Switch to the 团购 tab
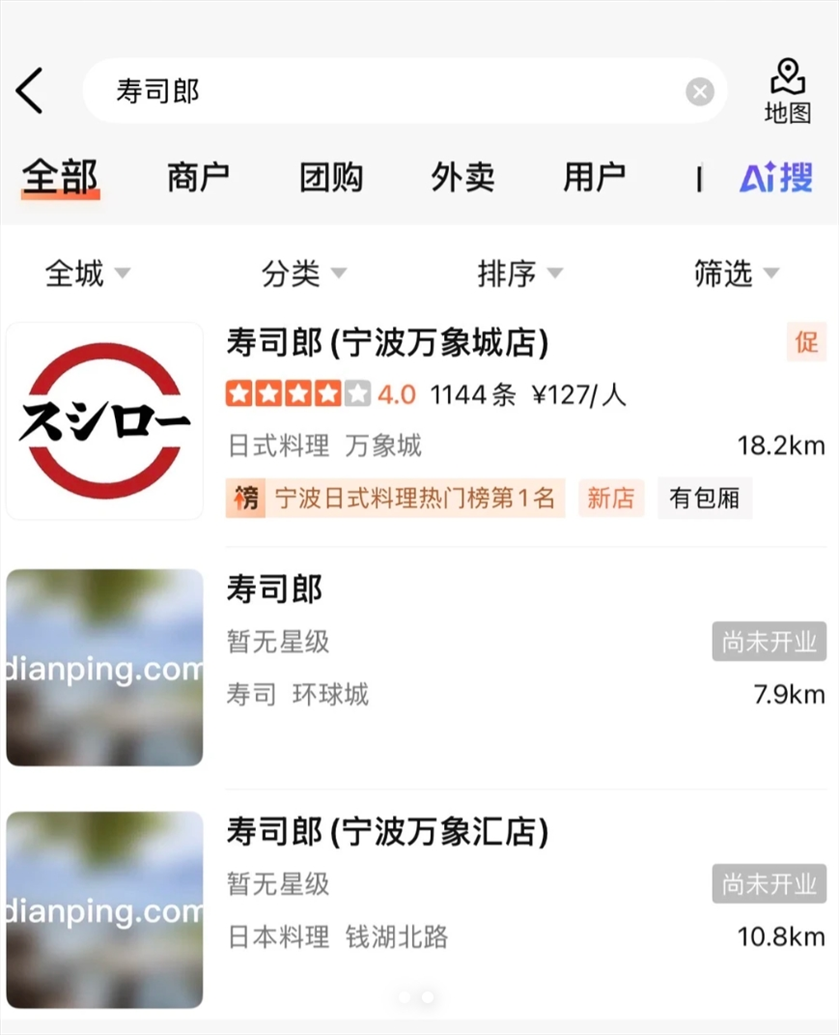 point(331,178)
